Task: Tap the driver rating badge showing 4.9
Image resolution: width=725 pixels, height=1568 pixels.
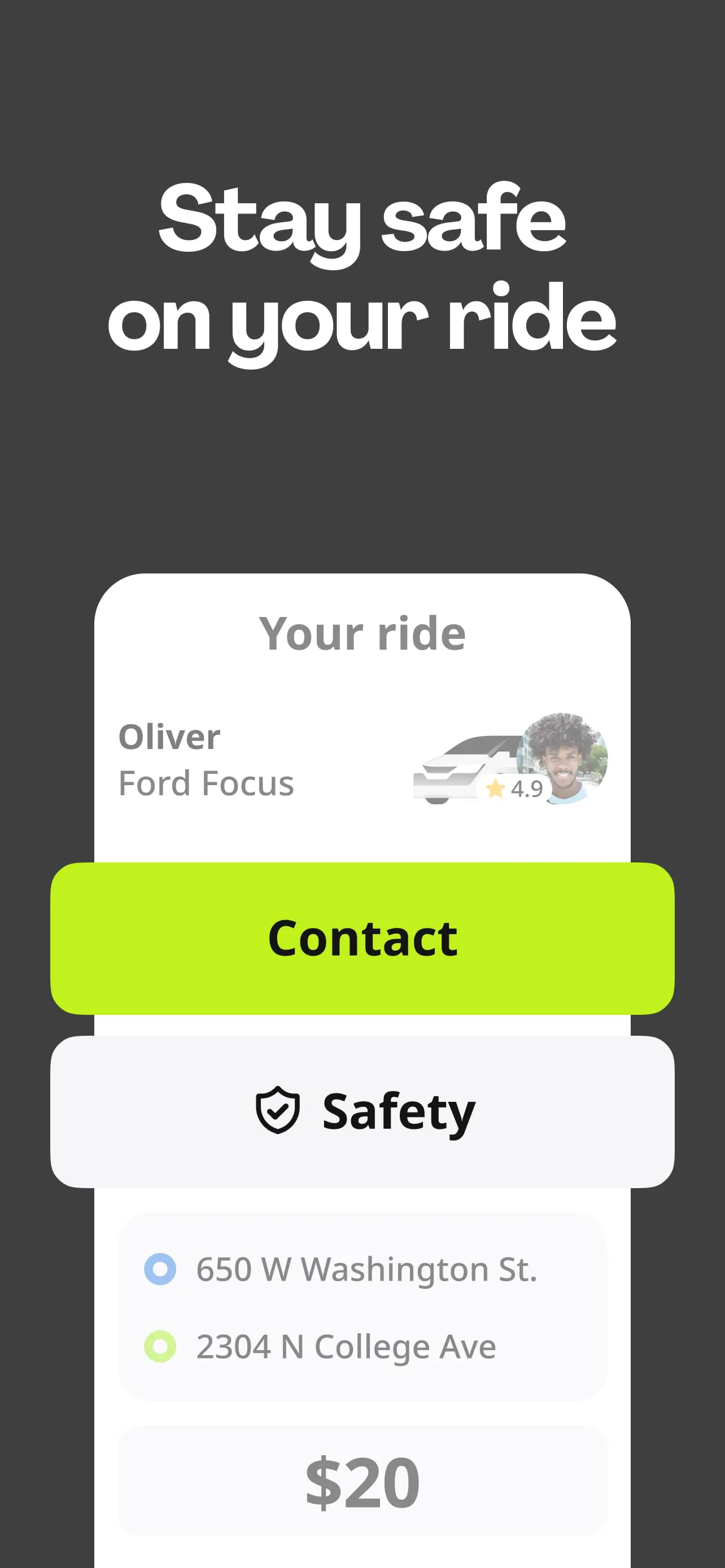Action: point(514,787)
